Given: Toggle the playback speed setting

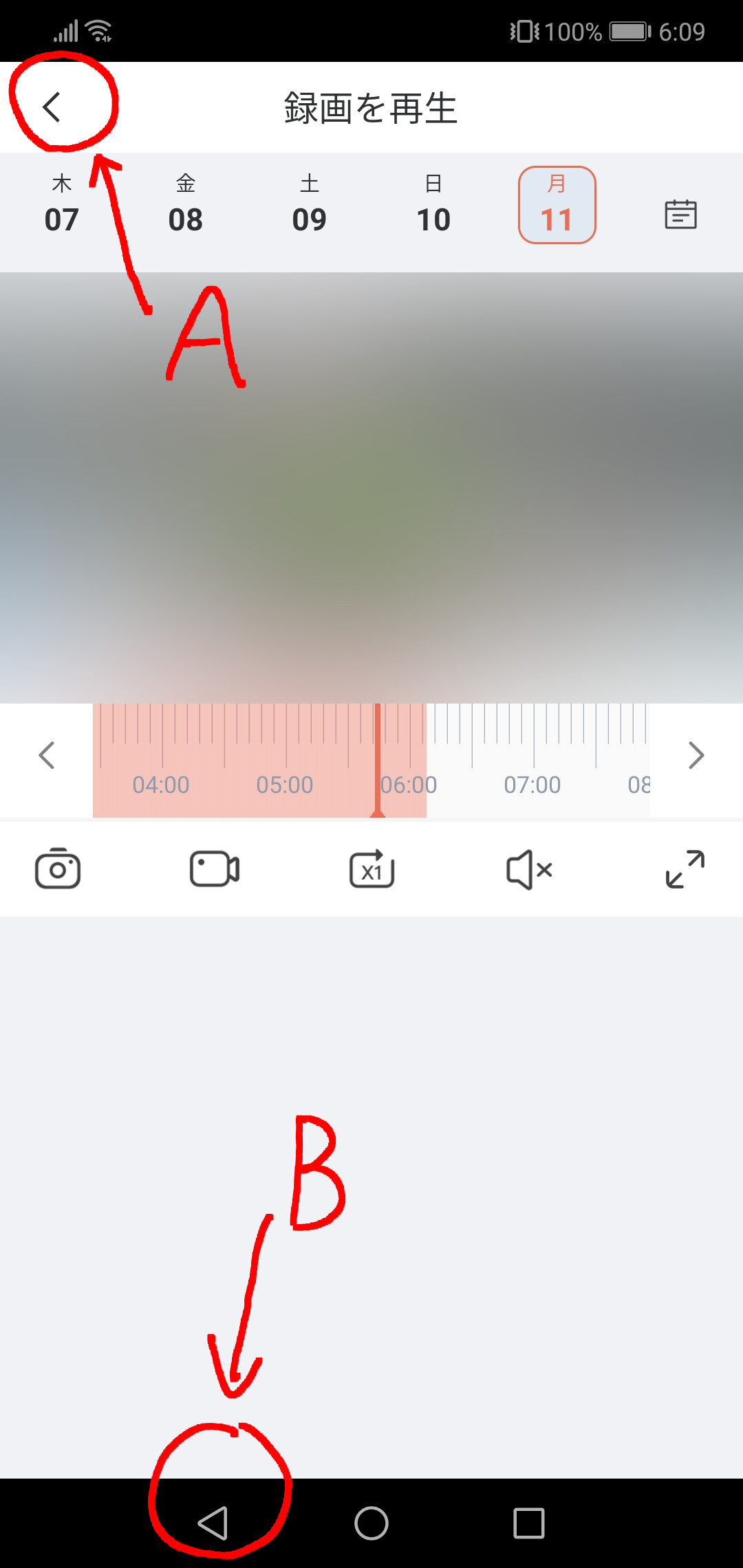Looking at the screenshot, I should [371, 869].
